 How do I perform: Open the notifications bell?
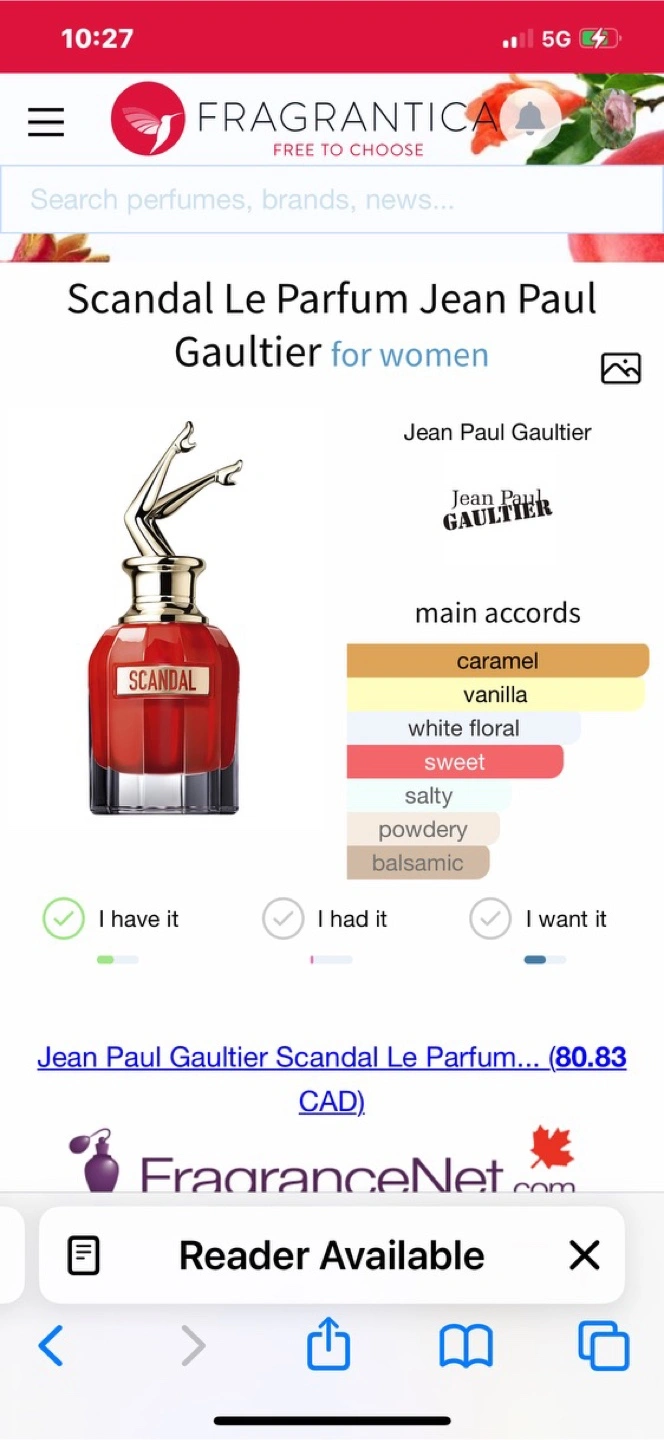[x=529, y=119]
